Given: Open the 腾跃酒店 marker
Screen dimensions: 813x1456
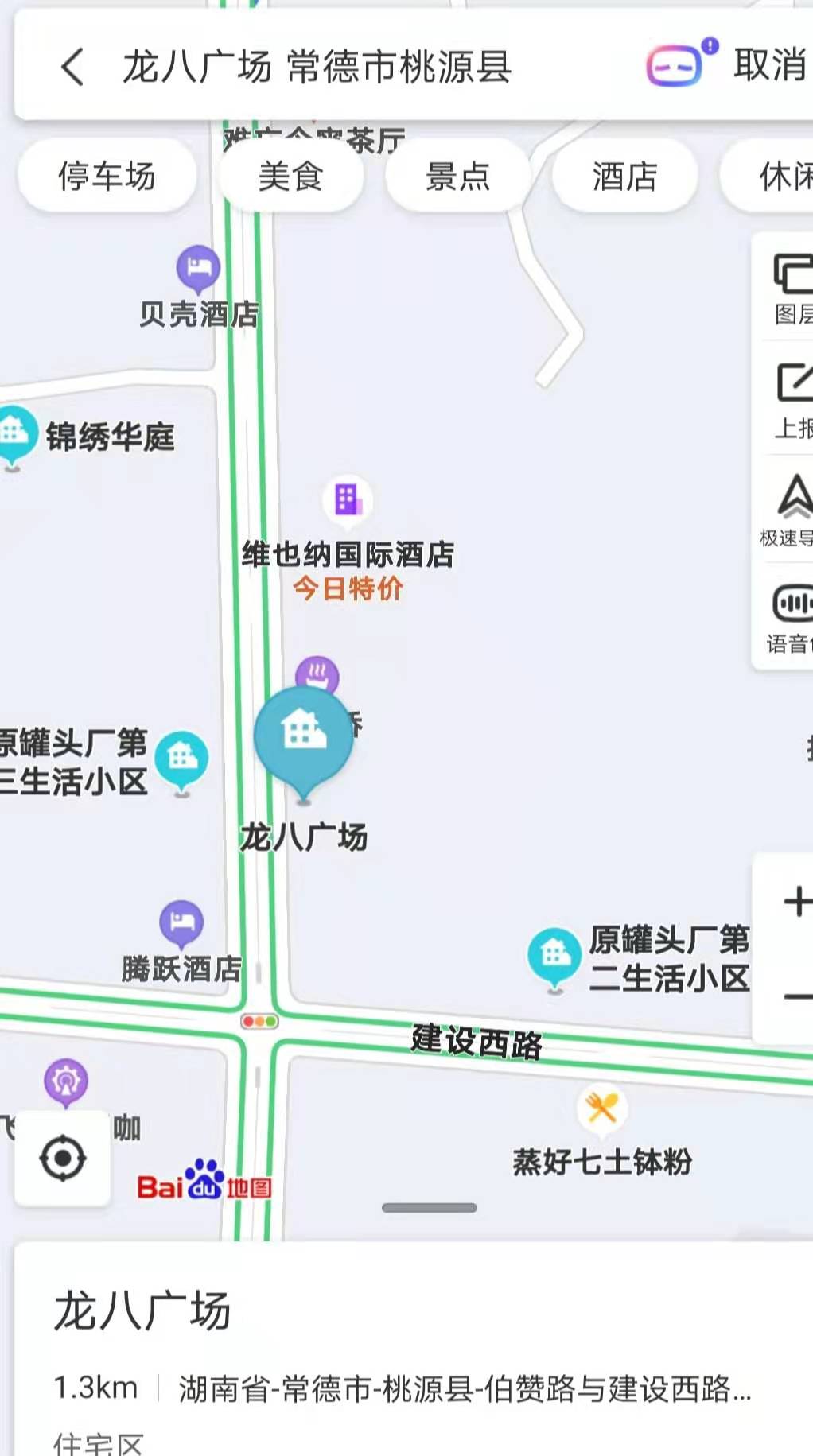Looking at the screenshot, I should click(x=181, y=923).
